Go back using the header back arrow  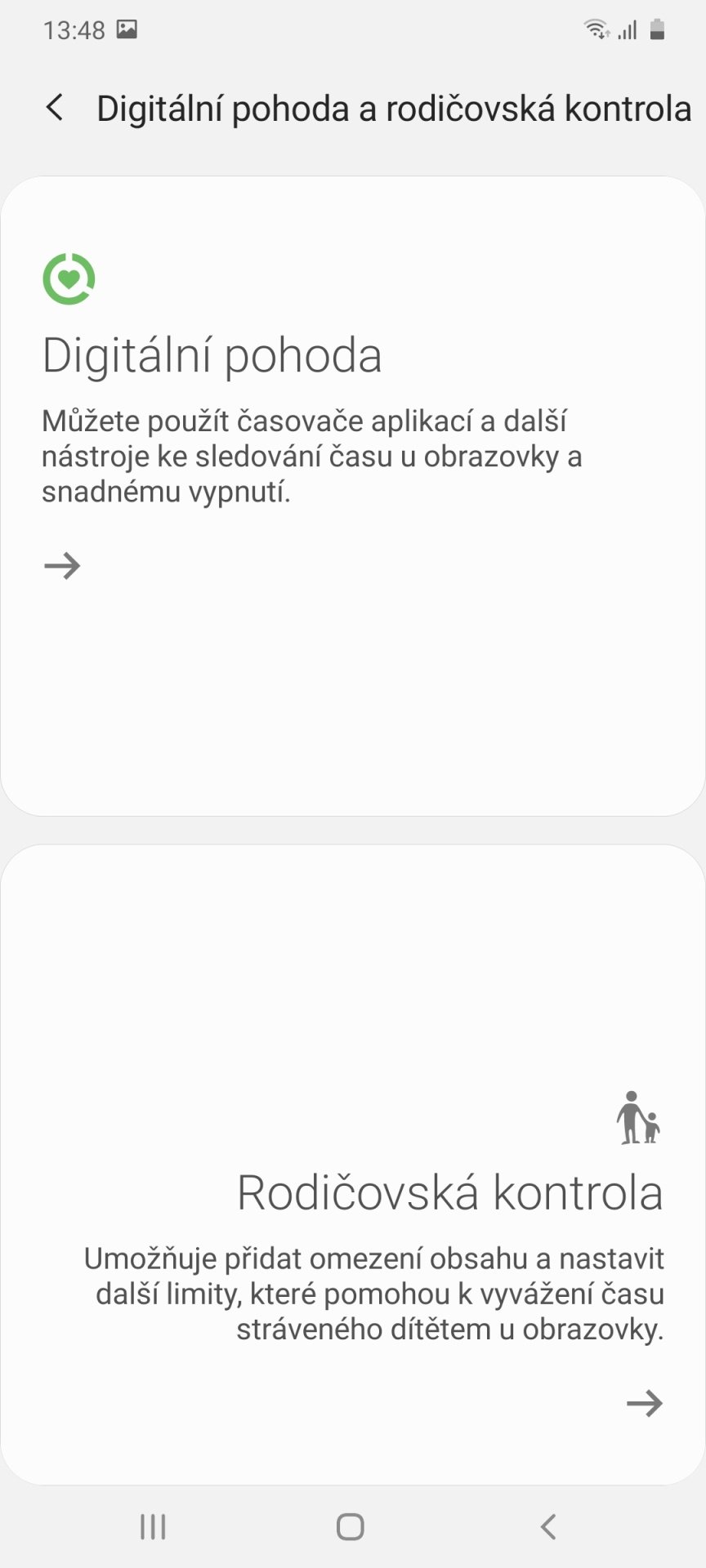55,108
